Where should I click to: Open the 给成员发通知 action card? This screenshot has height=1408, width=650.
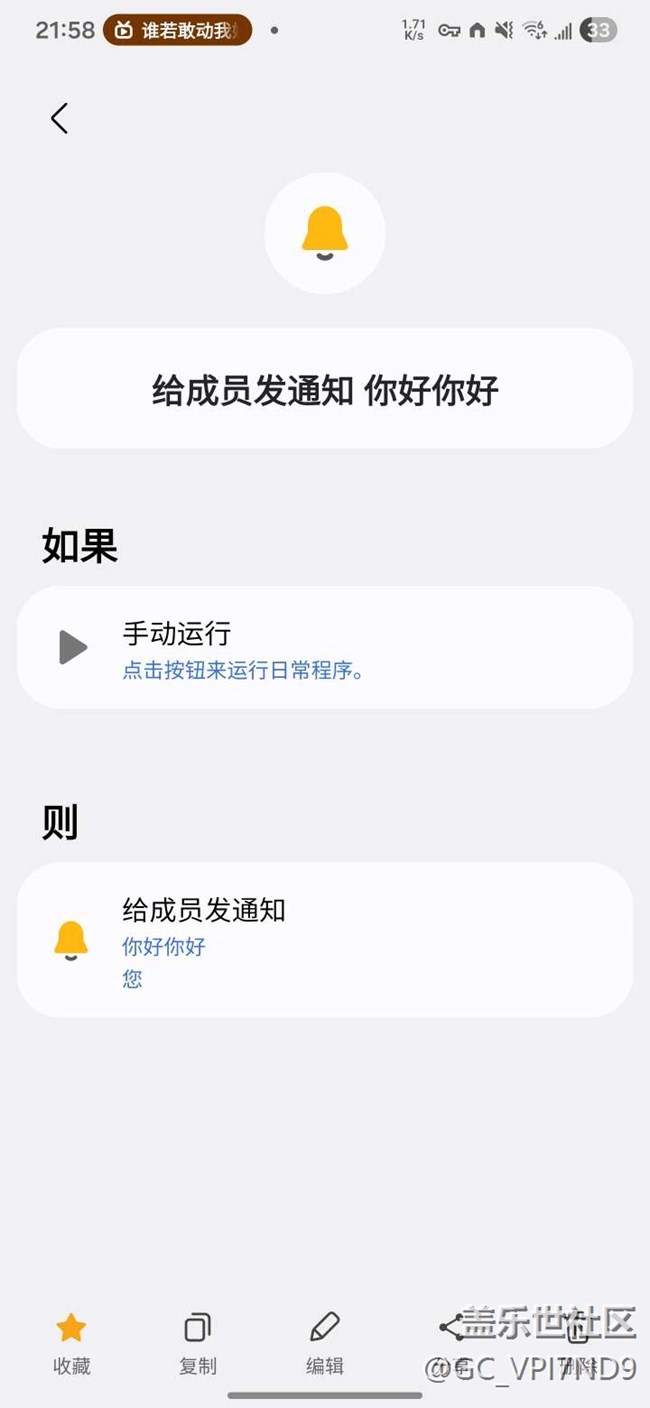click(325, 940)
